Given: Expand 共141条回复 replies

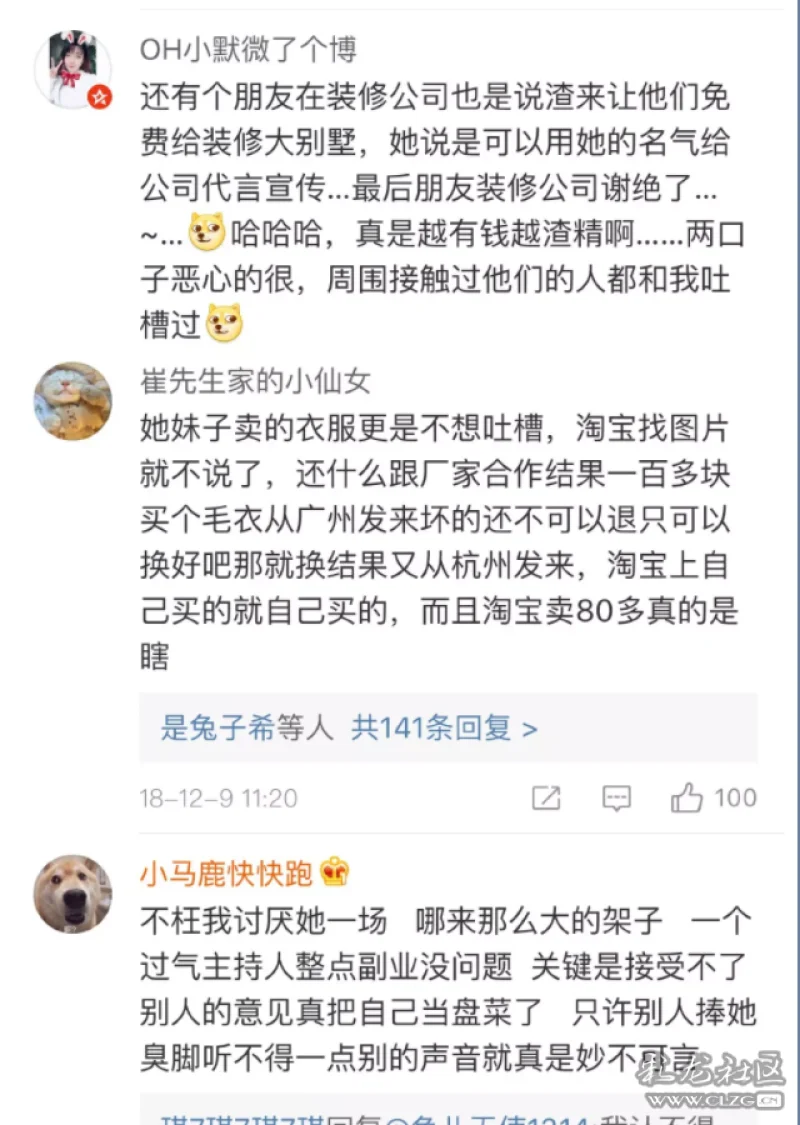Looking at the screenshot, I should 444,727.
